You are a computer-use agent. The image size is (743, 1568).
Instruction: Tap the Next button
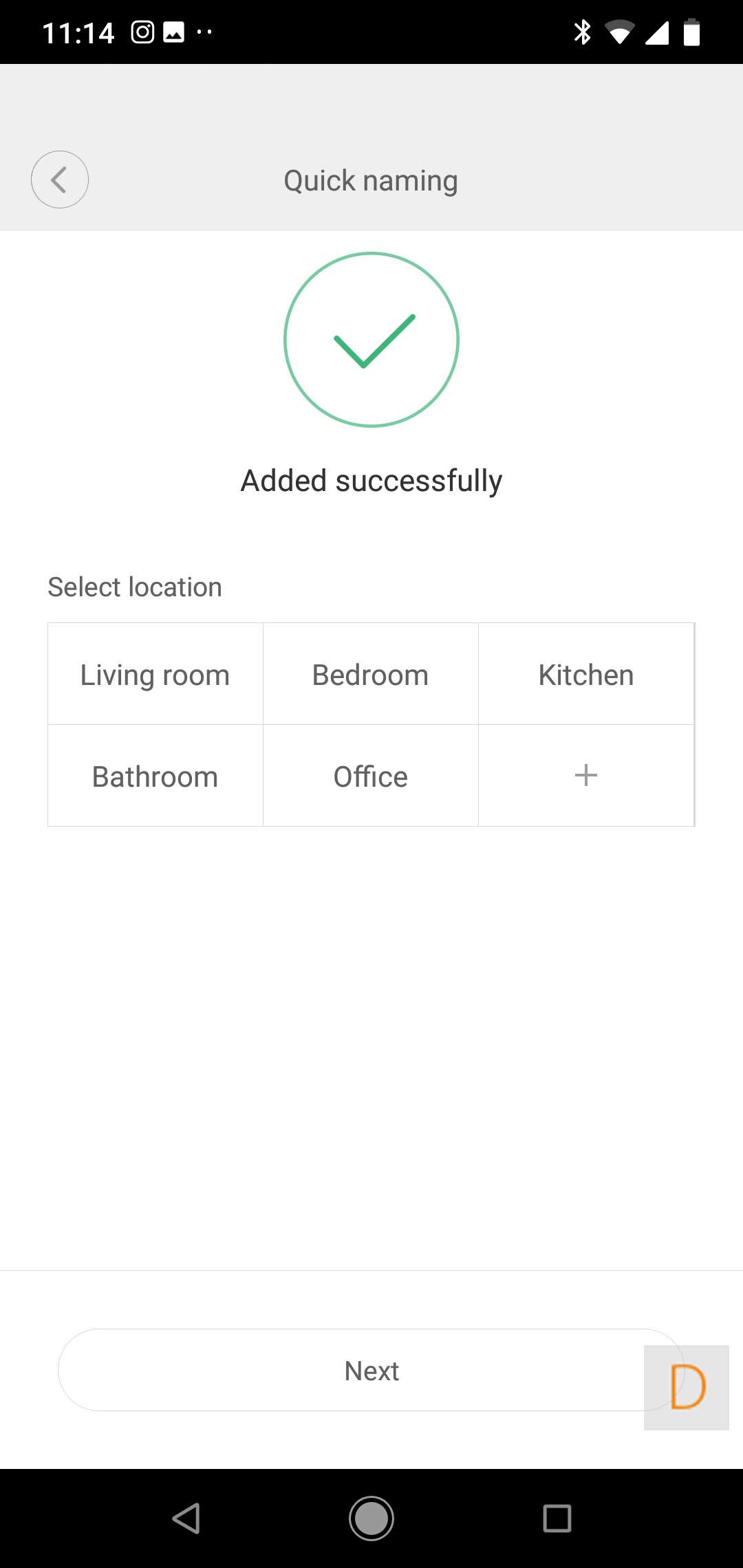[351, 1370]
